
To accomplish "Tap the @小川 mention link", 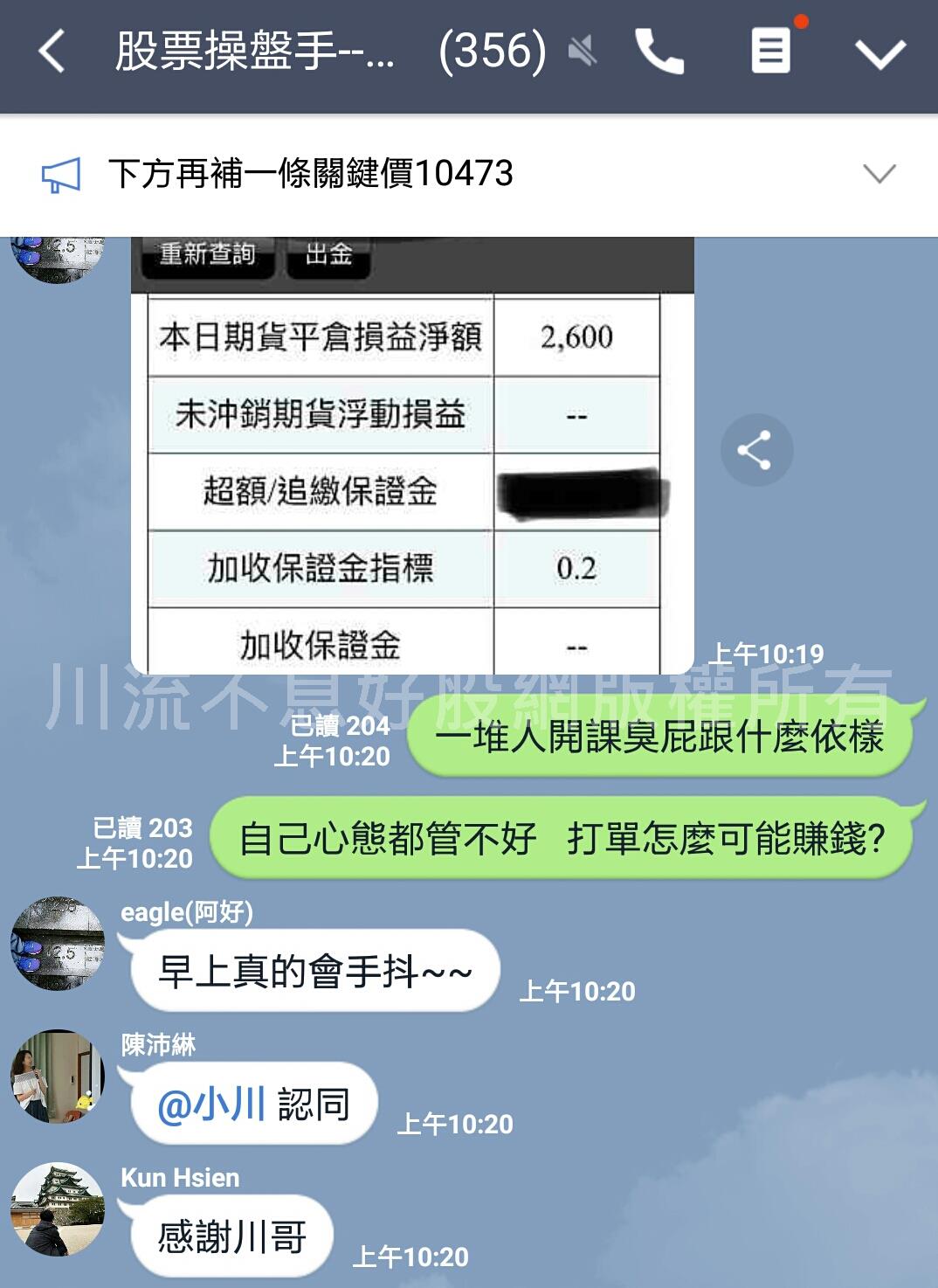I will [x=211, y=1104].
